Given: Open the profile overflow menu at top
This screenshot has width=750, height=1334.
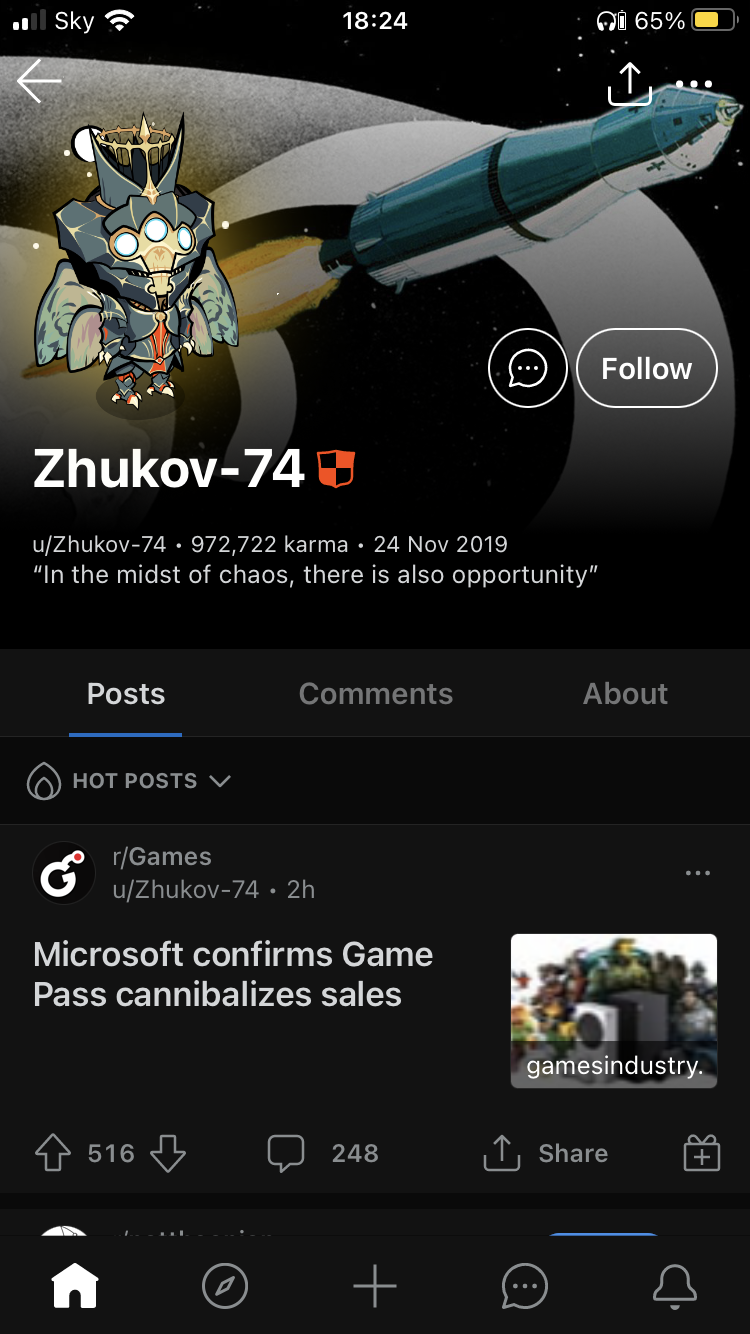Looking at the screenshot, I should pyautogui.click(x=694, y=84).
